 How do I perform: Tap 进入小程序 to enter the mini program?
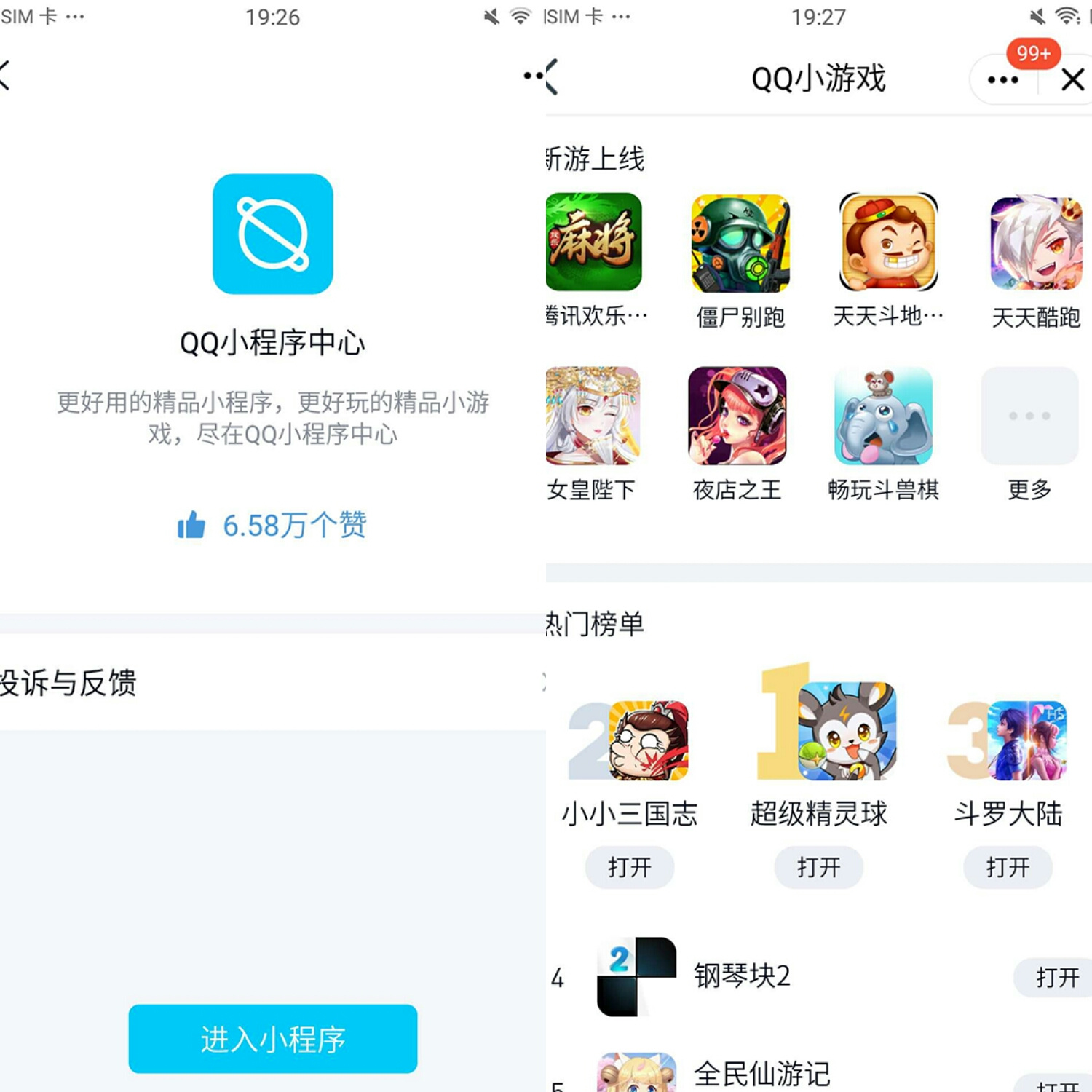(273, 1039)
